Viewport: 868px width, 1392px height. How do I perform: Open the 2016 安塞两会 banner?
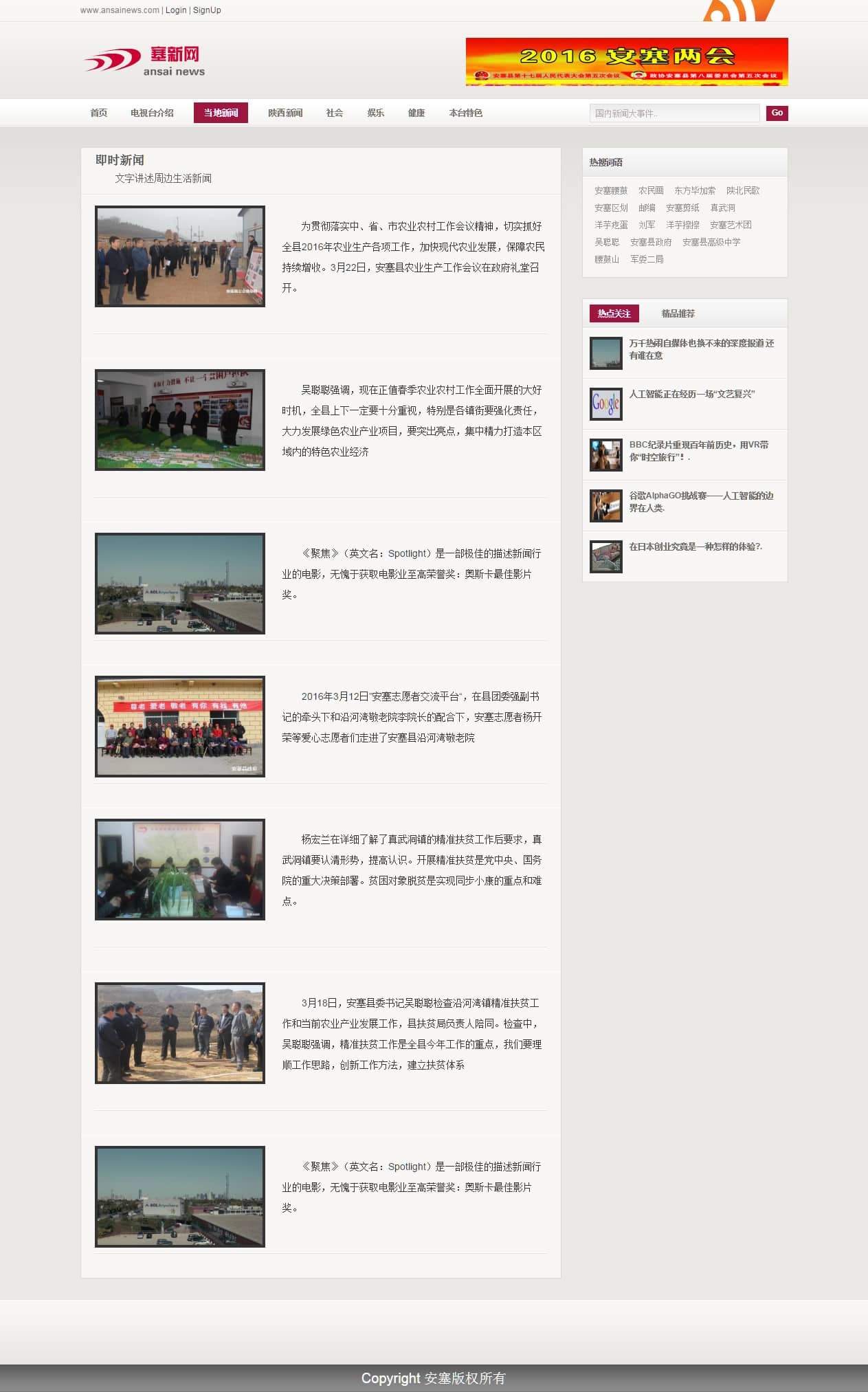click(x=626, y=62)
